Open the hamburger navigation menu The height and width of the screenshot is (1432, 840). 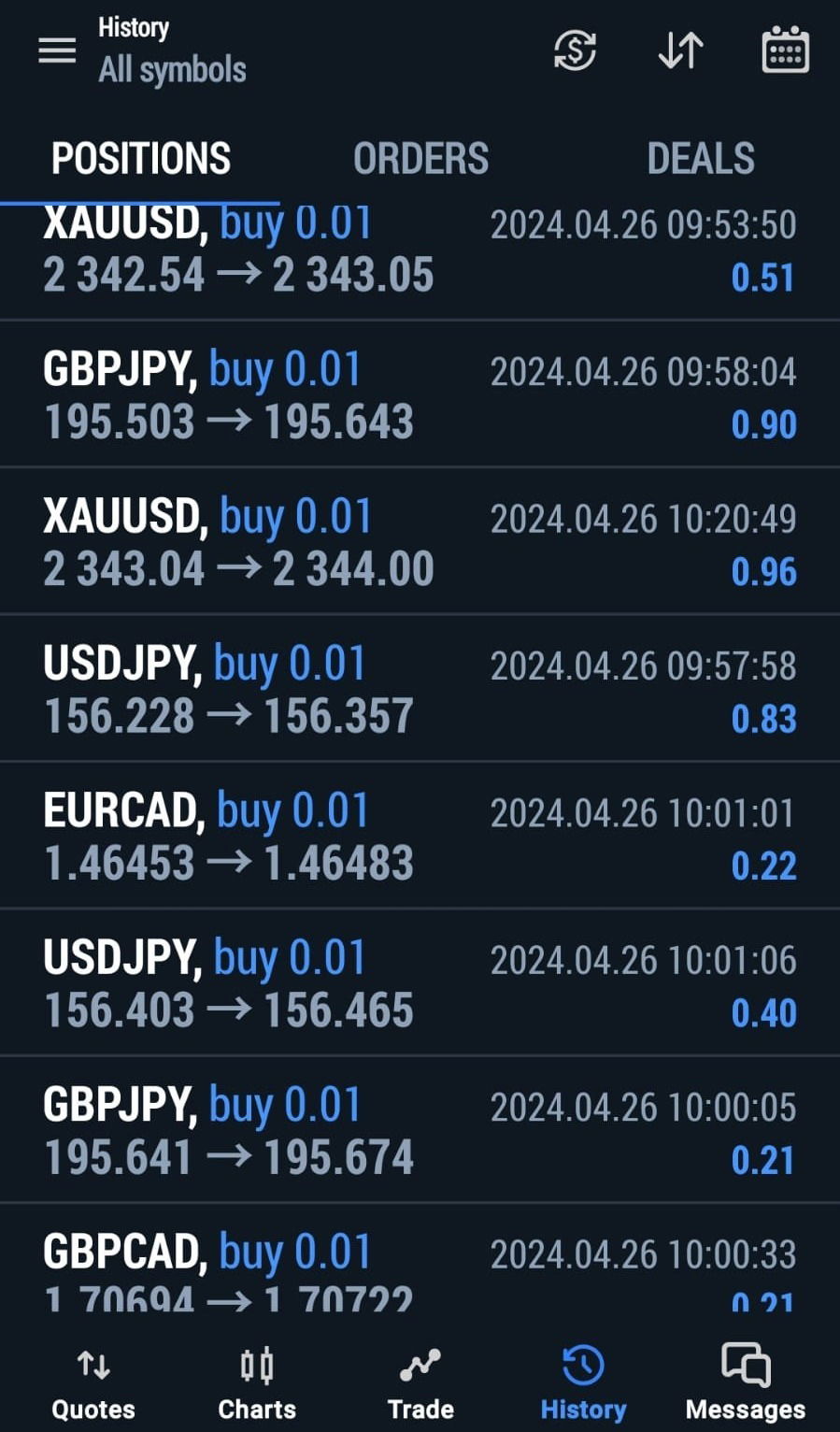[56, 51]
